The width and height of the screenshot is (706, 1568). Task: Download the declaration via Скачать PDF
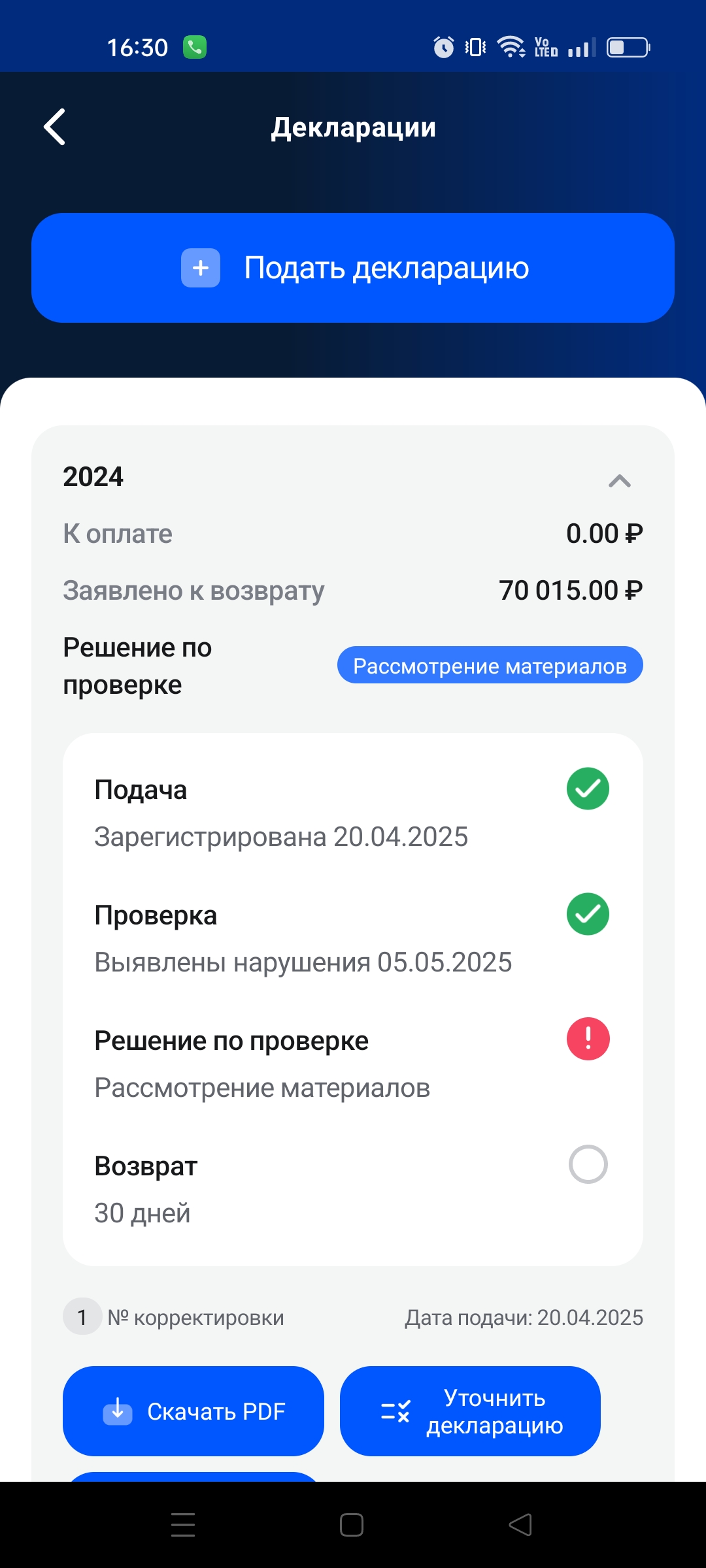point(193,1411)
